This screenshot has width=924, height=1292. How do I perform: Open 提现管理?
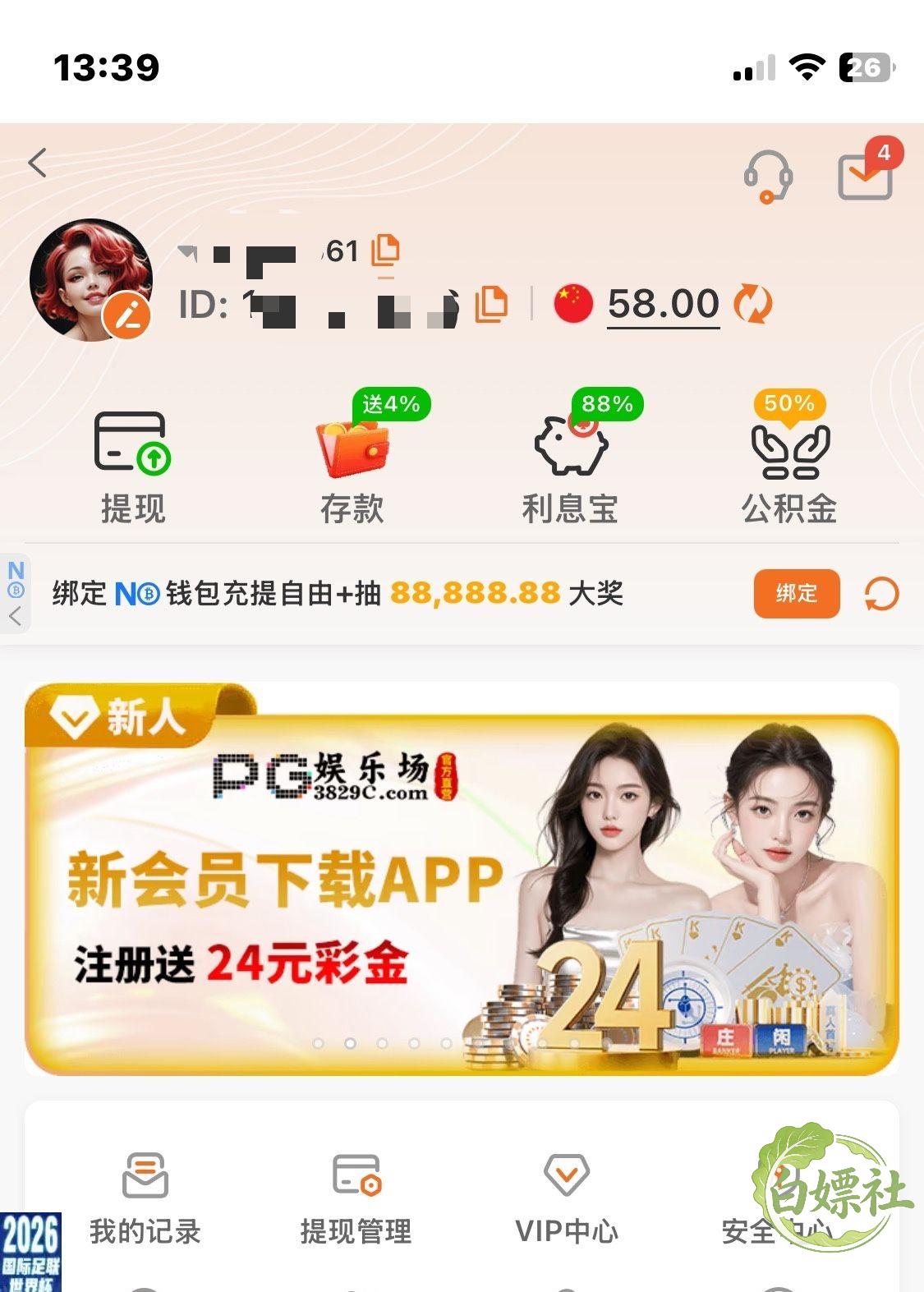[356, 1198]
